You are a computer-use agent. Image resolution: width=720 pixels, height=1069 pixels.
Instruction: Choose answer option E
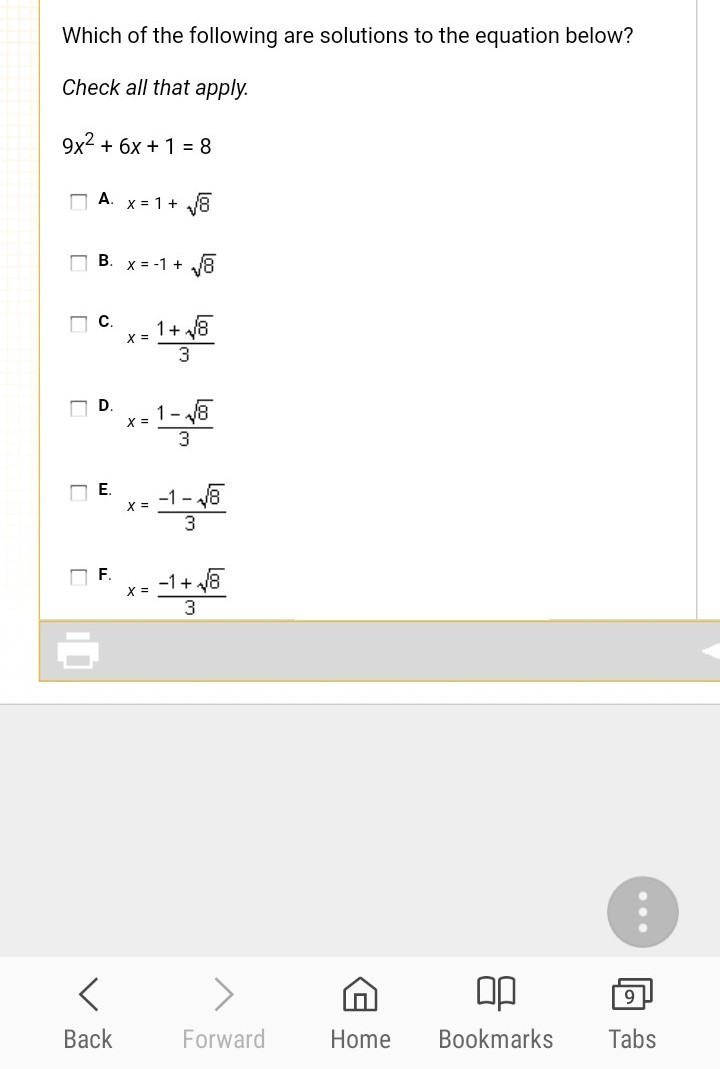78,492
